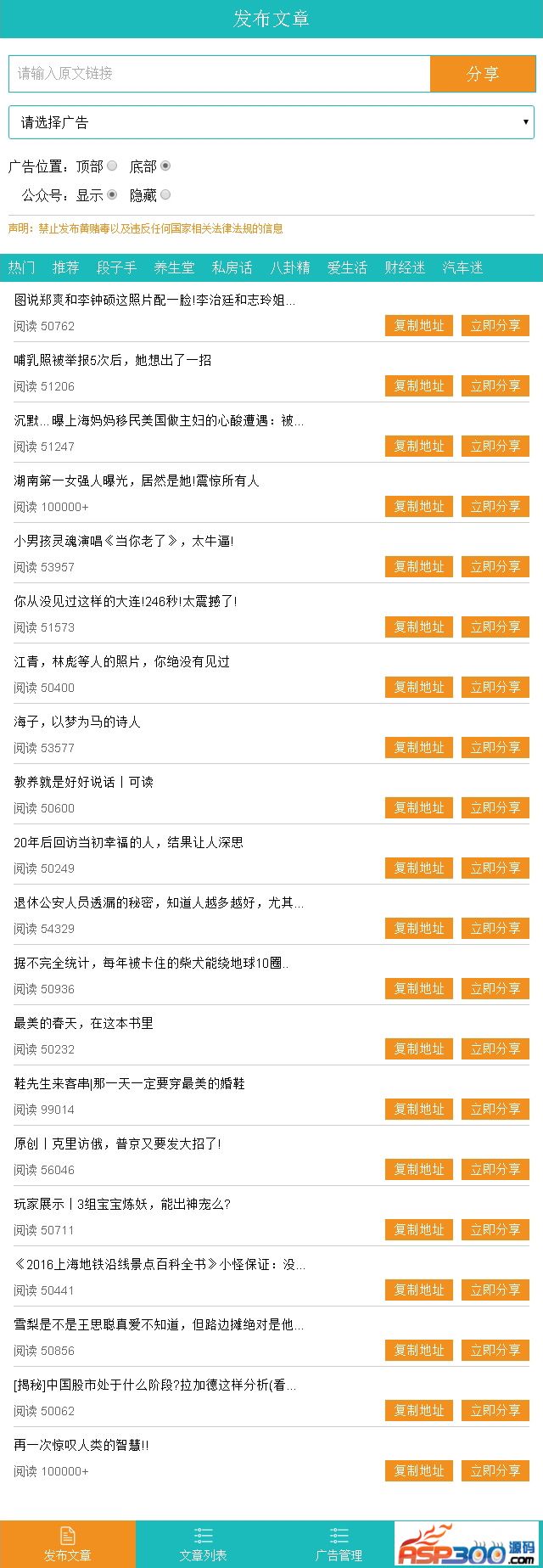
Task: Tap the 请输入原文链接 input field
Action: click(x=219, y=74)
